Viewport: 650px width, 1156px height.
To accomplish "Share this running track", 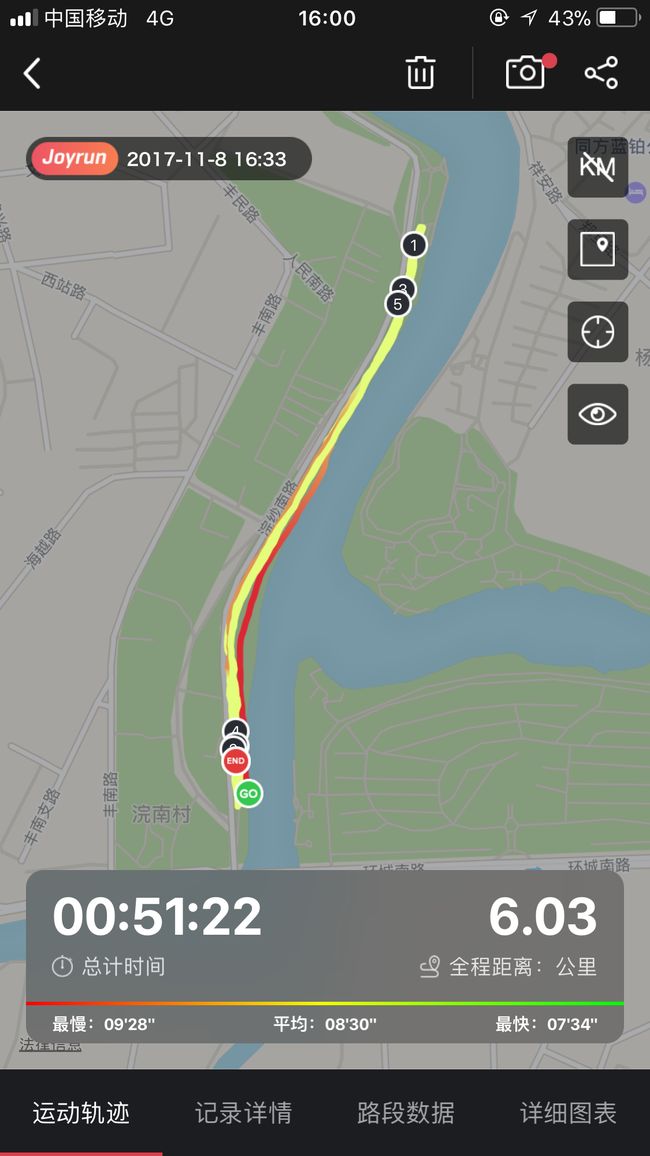I will 601,73.
